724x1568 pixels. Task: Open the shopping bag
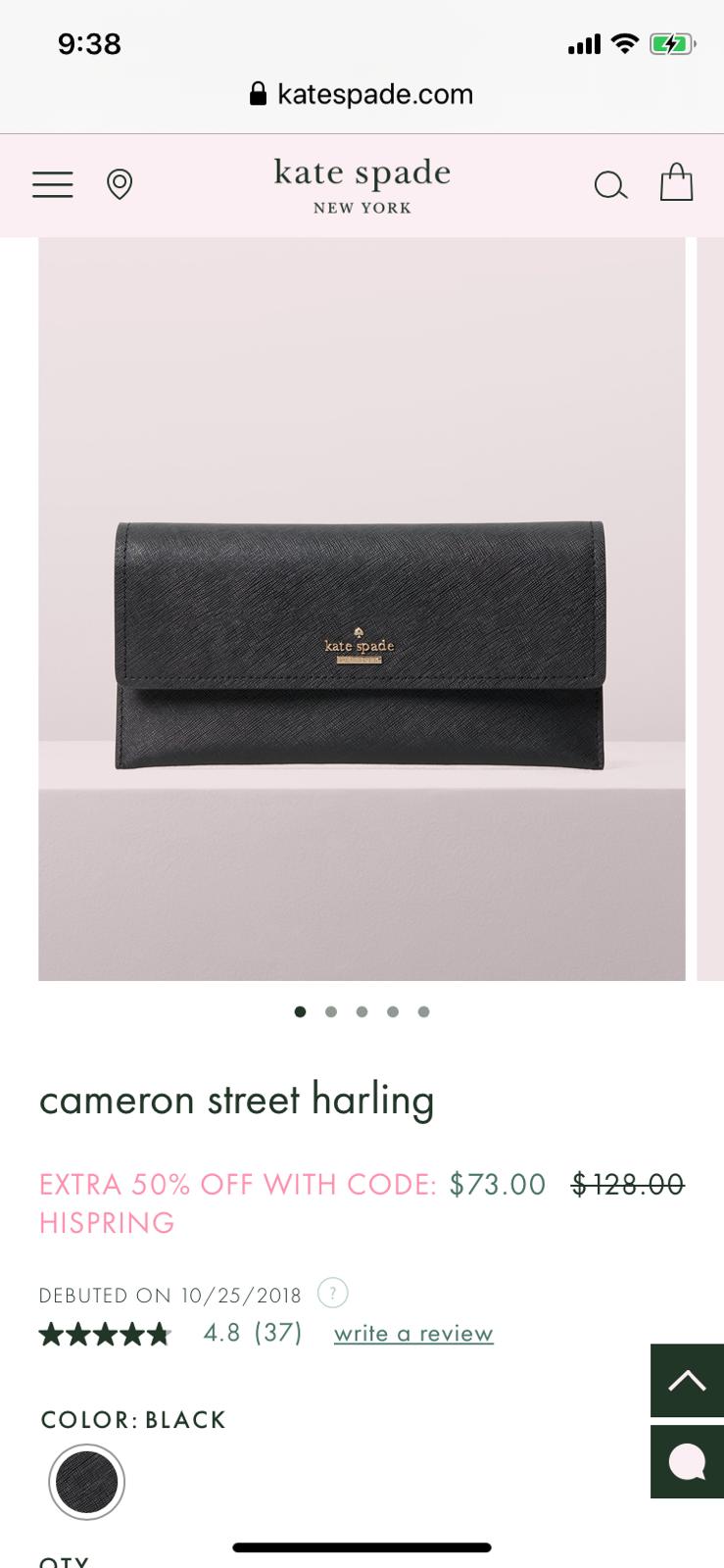[x=677, y=182]
